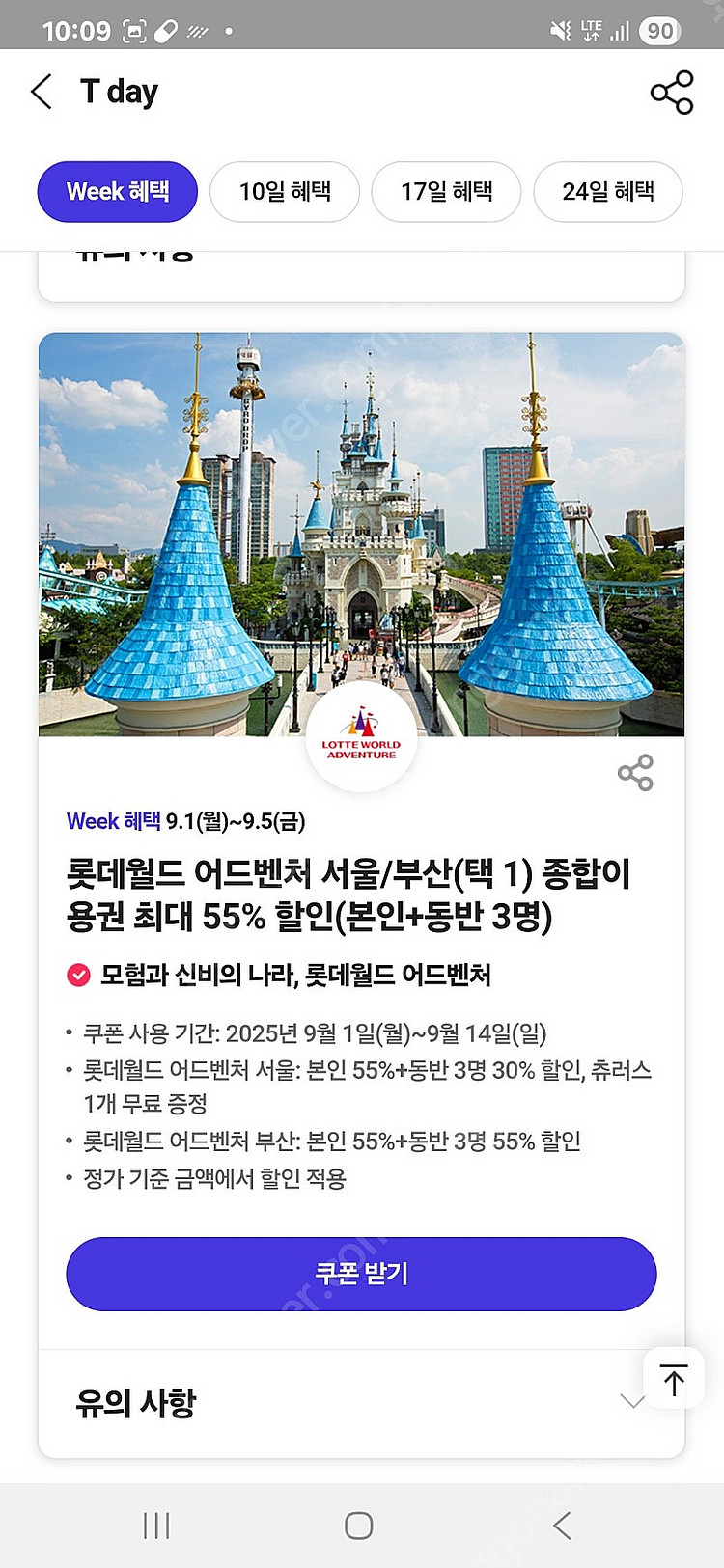Tap the share icon on the coupon card
Image resolution: width=724 pixels, height=1568 pixels.
[635, 772]
